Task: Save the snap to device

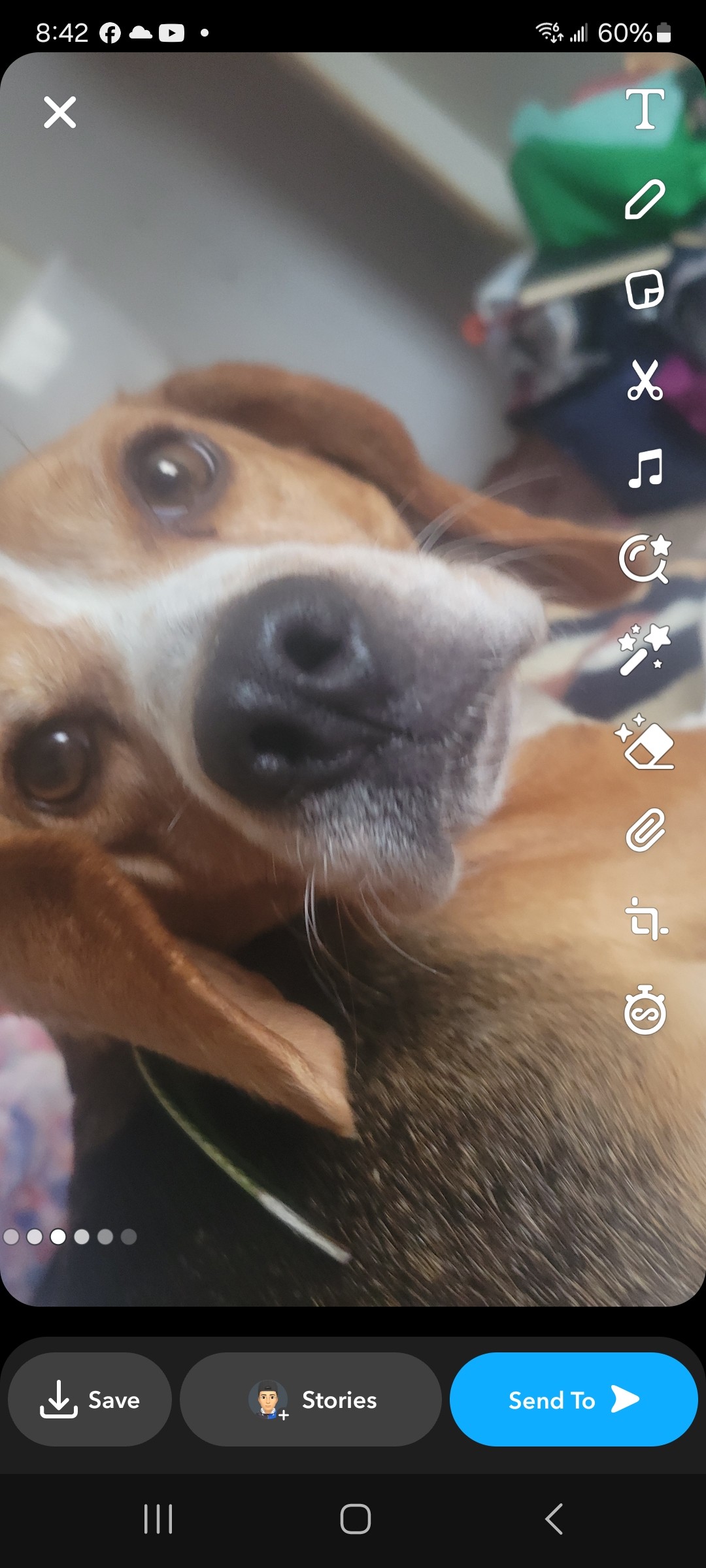Action: tap(90, 1399)
